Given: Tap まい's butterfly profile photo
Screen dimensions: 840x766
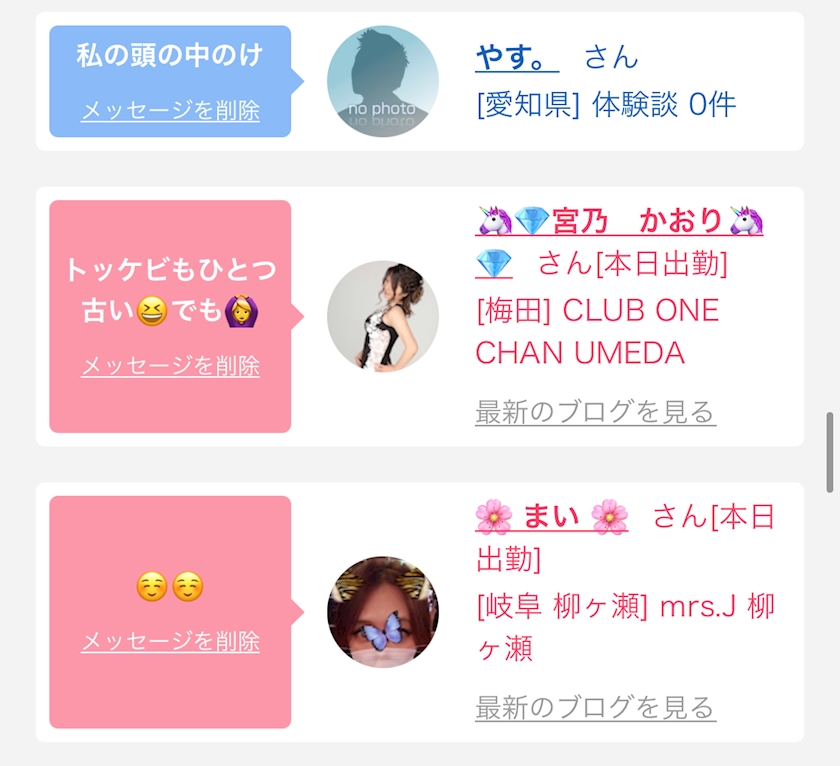Looking at the screenshot, I should (x=382, y=612).
